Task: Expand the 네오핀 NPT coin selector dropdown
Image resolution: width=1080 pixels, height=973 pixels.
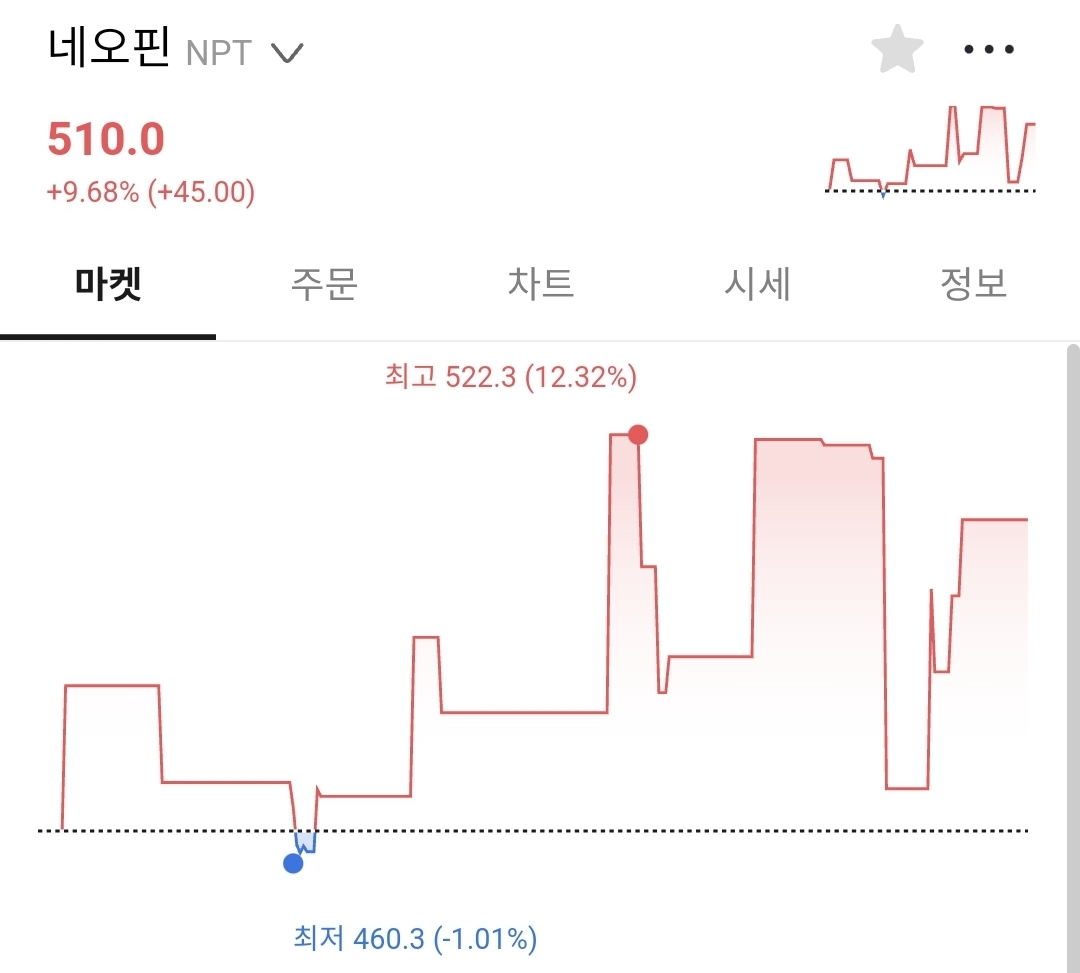Action: coord(287,52)
